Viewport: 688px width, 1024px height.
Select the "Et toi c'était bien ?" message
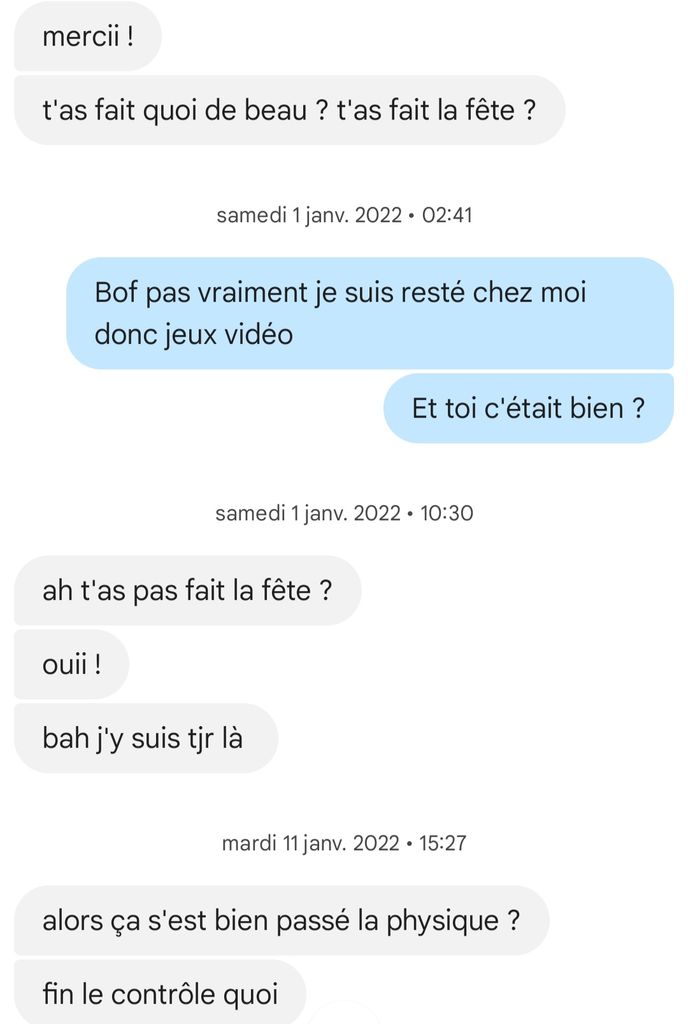[x=528, y=408]
